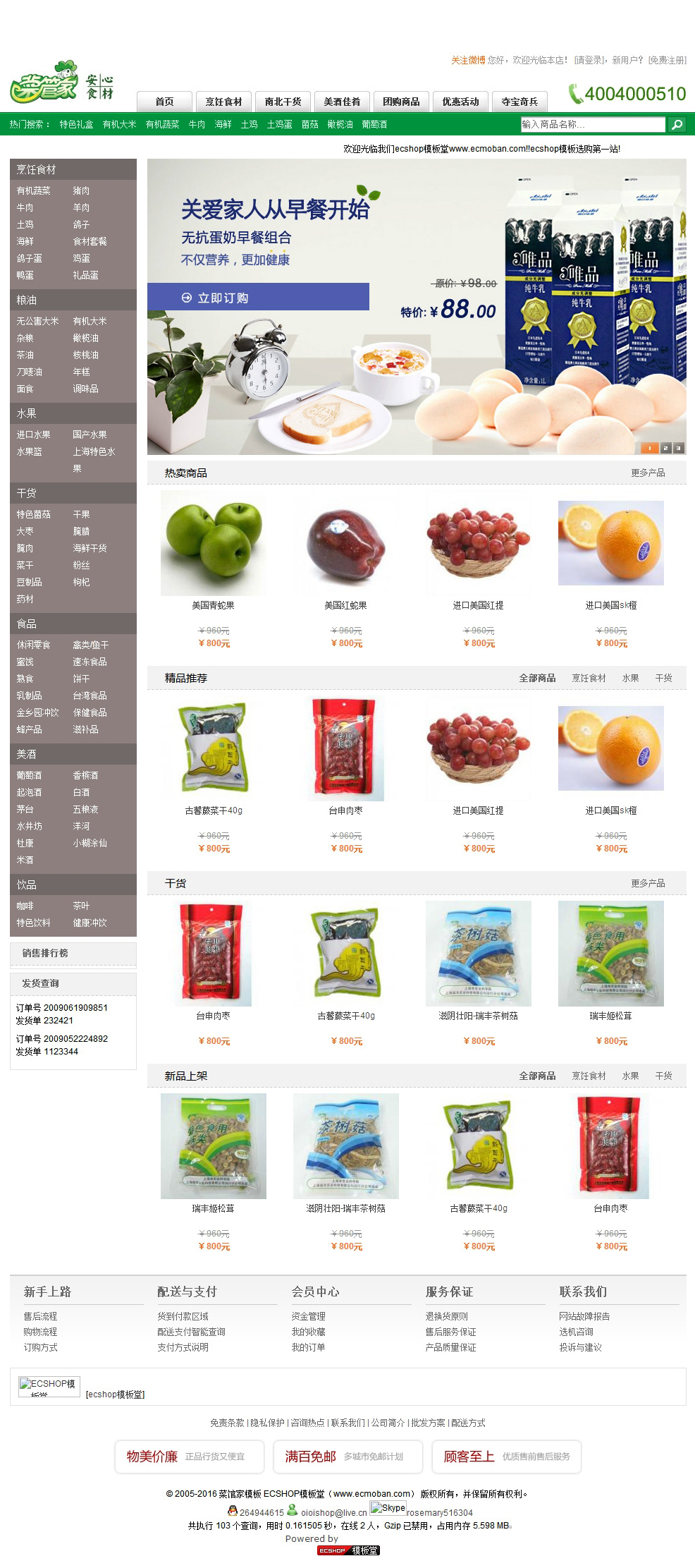Open 有机蔬菜 in the sidebar categories

(34, 190)
